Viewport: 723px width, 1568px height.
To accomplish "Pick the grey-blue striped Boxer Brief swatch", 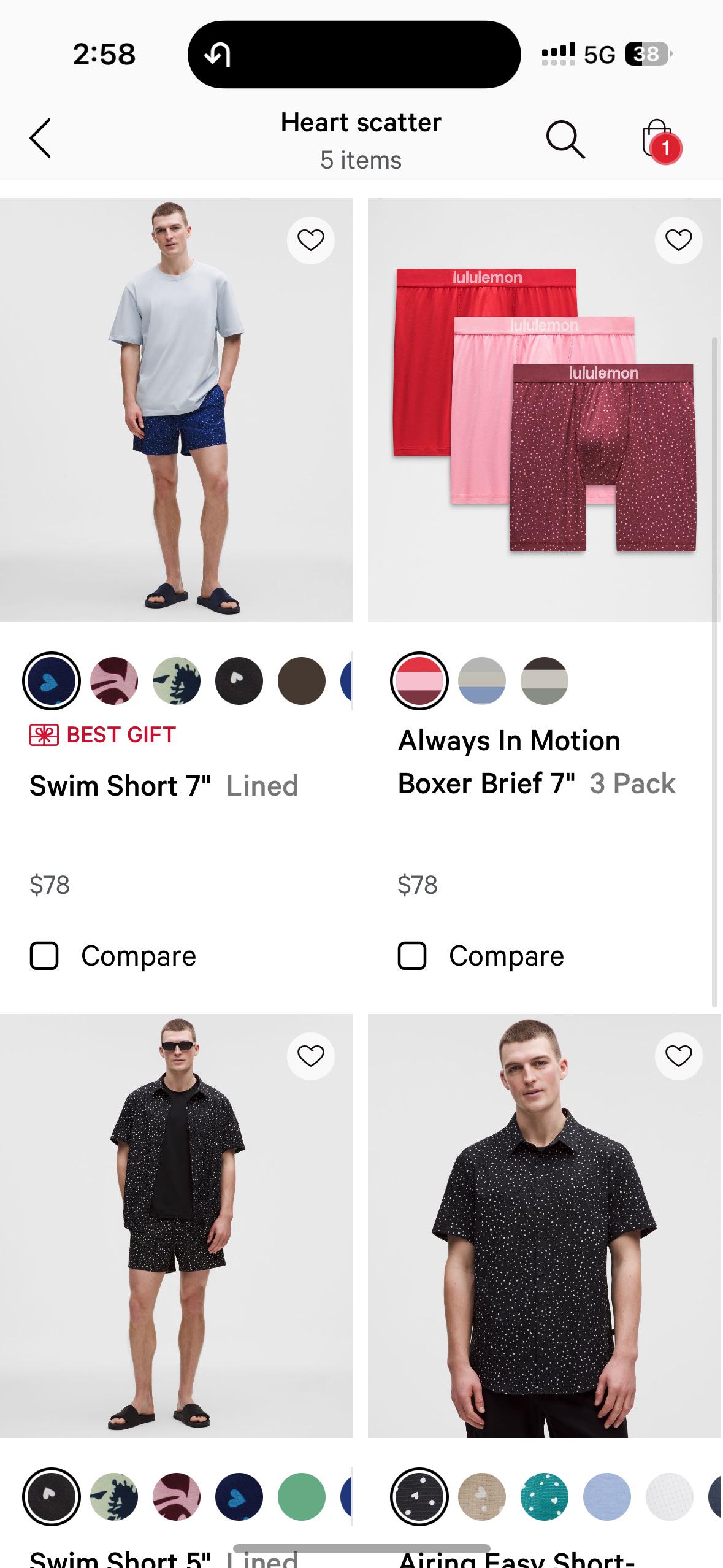I will 482,681.
